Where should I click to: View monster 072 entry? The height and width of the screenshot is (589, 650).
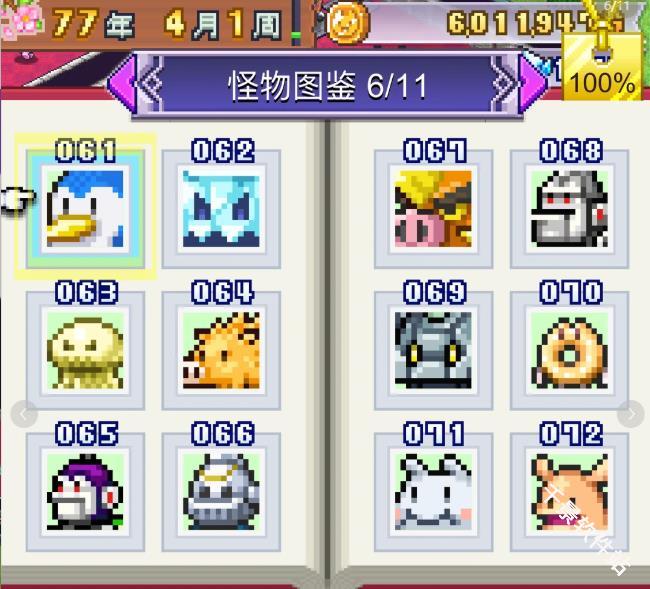point(569,491)
